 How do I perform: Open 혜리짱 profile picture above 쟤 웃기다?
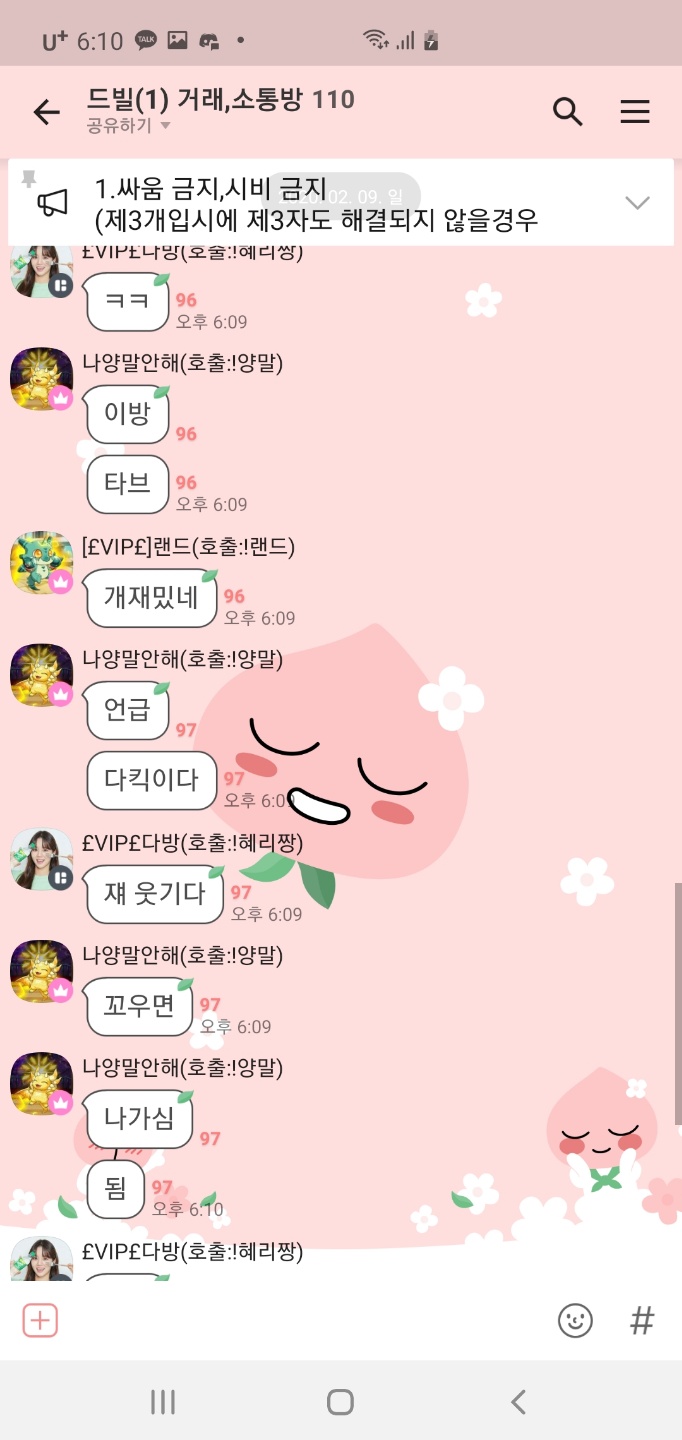[x=41, y=860]
